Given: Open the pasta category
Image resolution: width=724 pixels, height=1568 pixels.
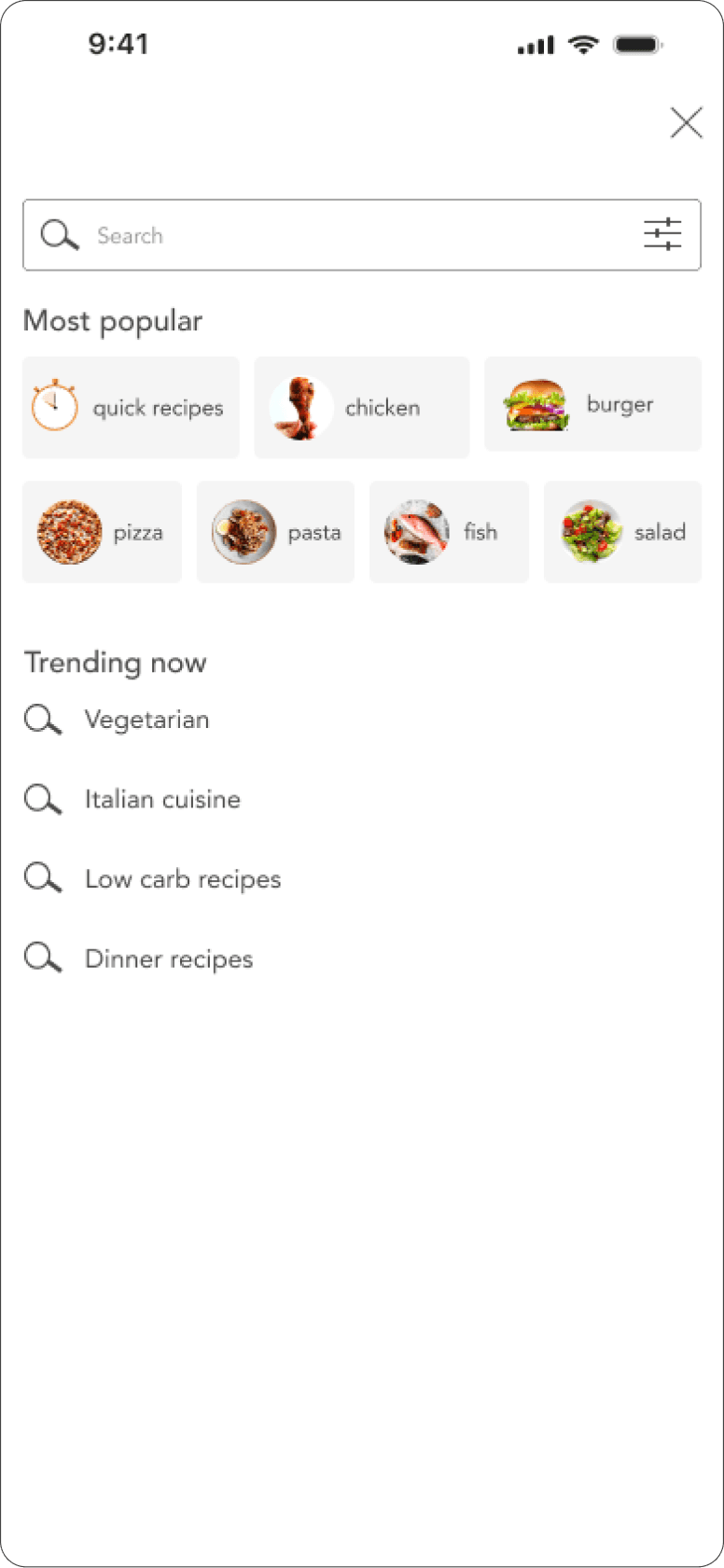Looking at the screenshot, I should coord(275,532).
